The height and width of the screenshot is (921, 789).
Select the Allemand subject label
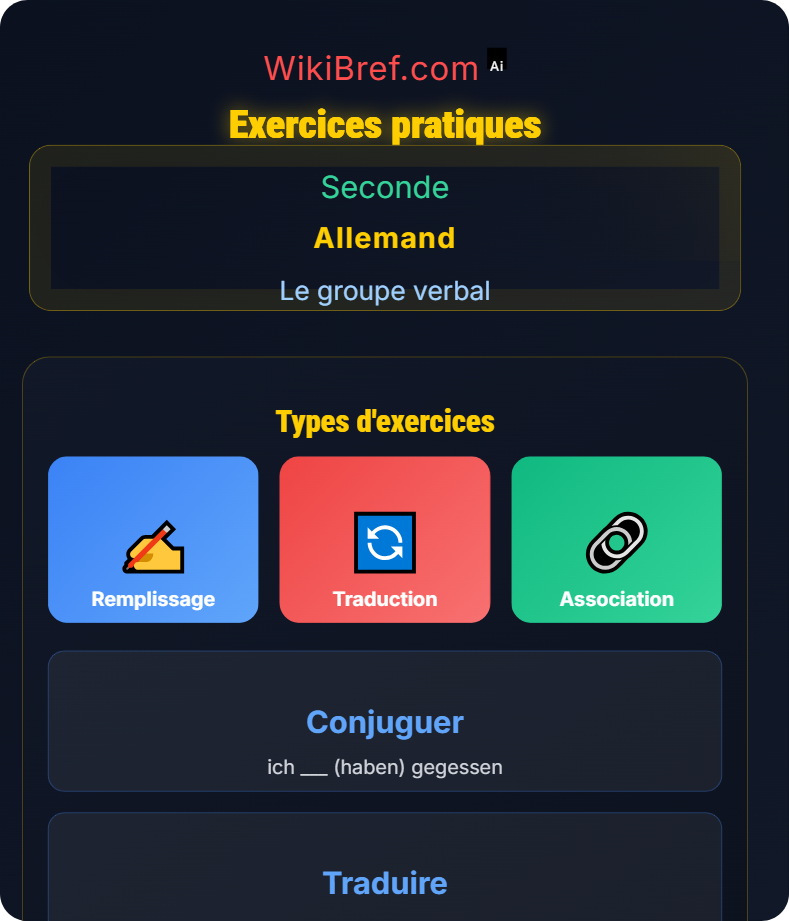pyautogui.click(x=384, y=238)
